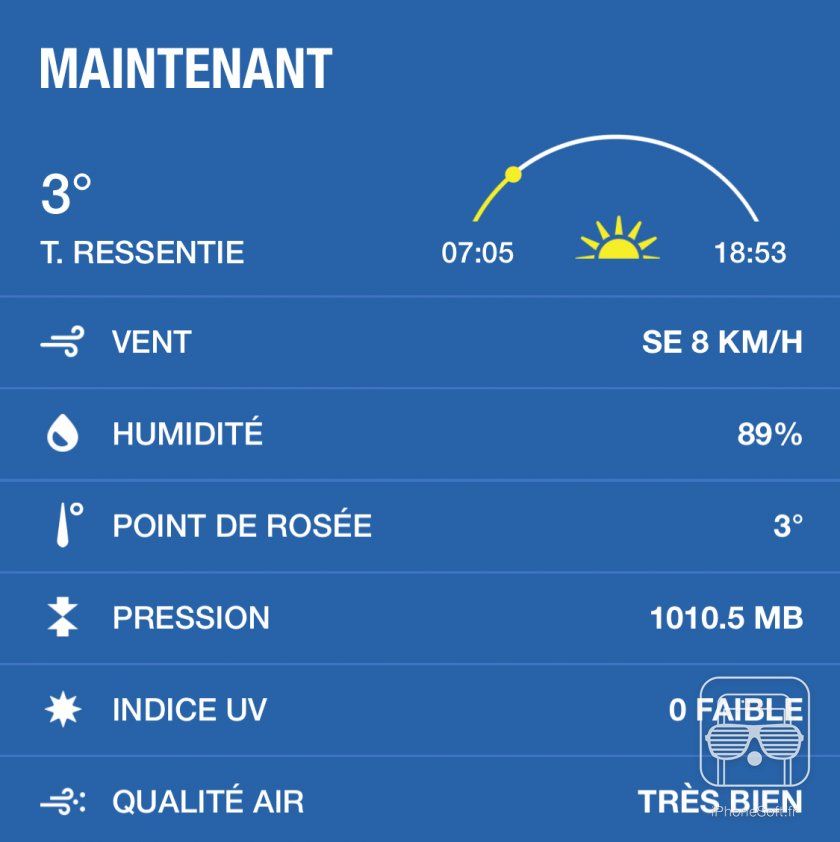Tap the humidity droplet icon
Screen dimensions: 840x842
coord(63,434)
